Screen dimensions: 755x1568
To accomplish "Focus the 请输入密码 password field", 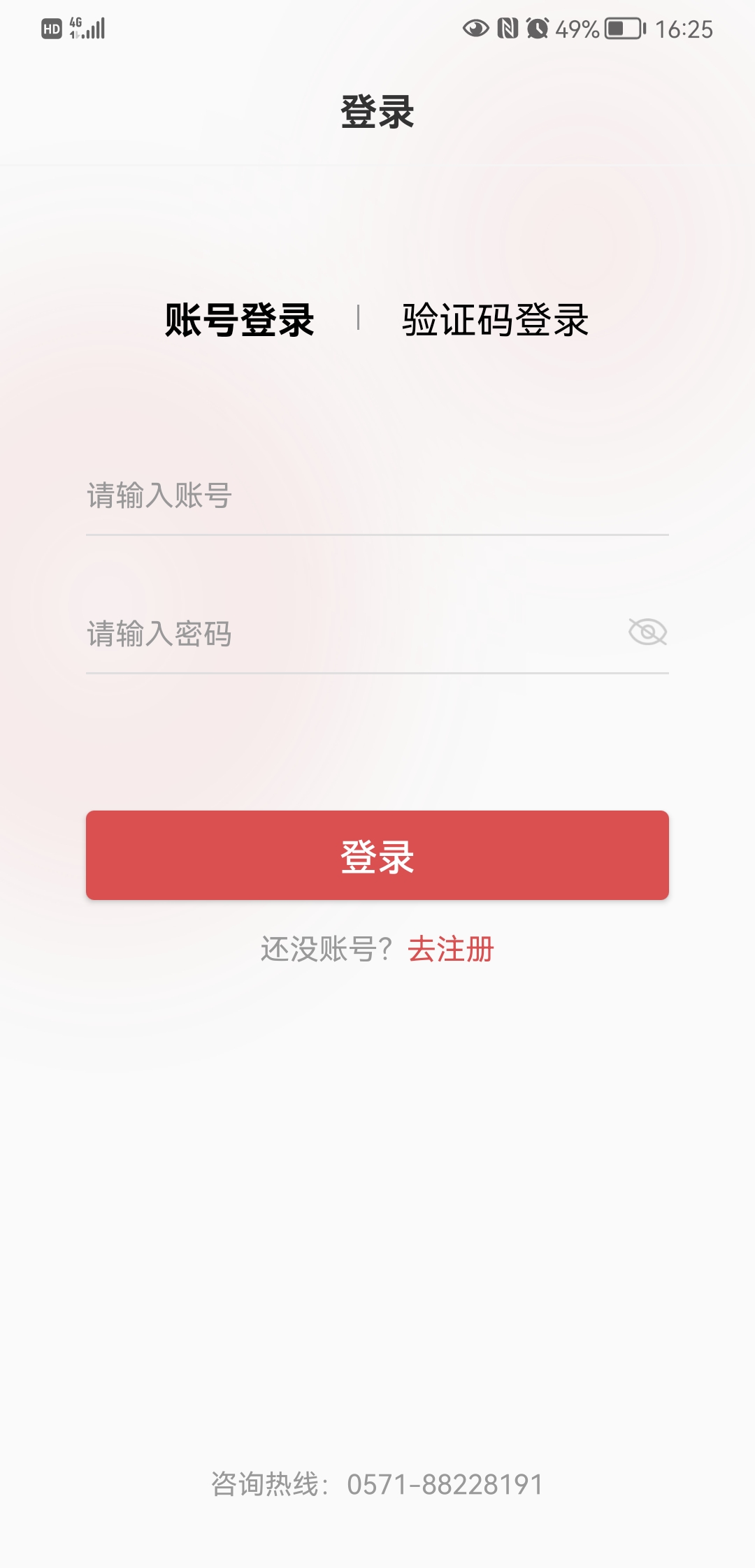I will [350, 634].
